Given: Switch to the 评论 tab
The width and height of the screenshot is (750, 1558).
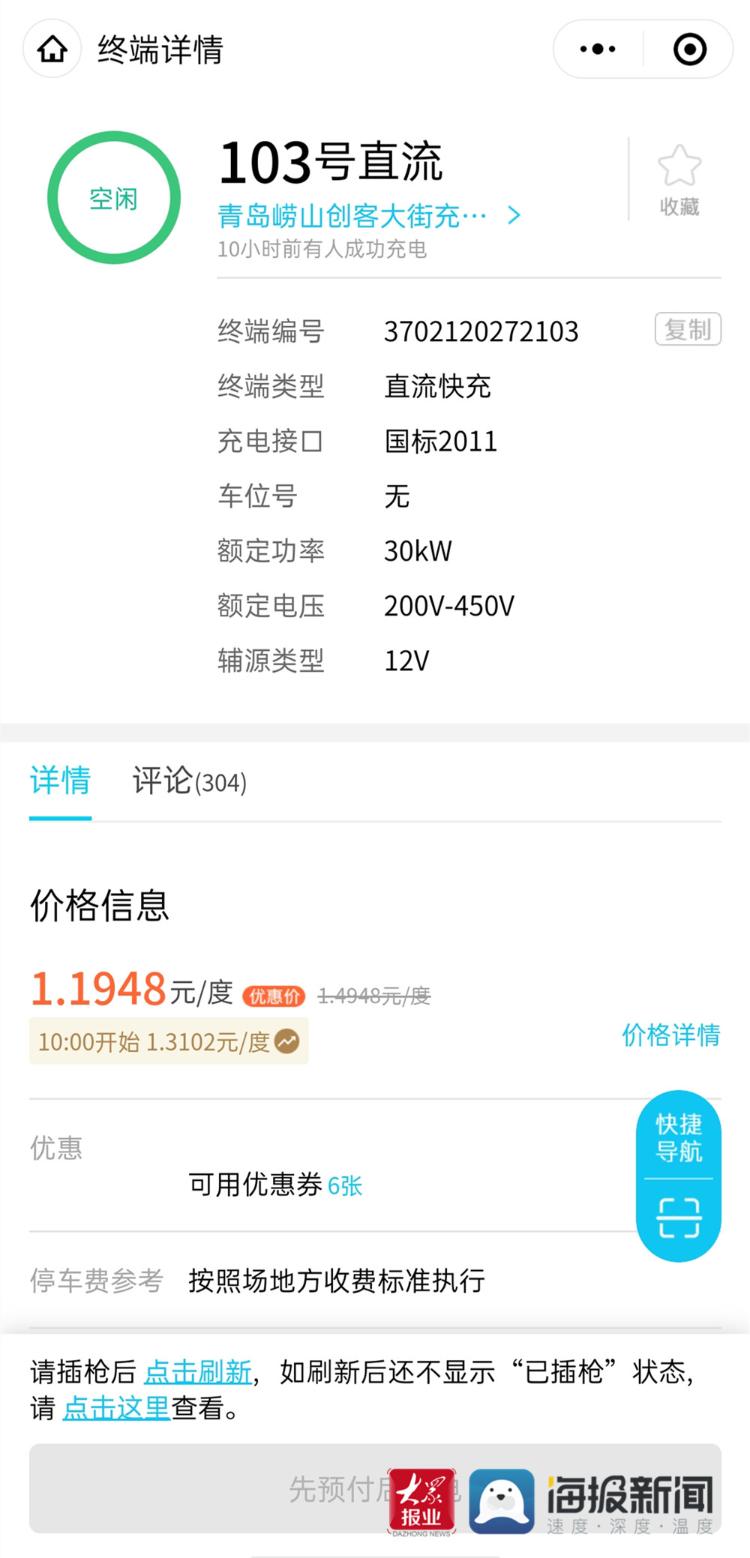Looking at the screenshot, I should tap(189, 781).
